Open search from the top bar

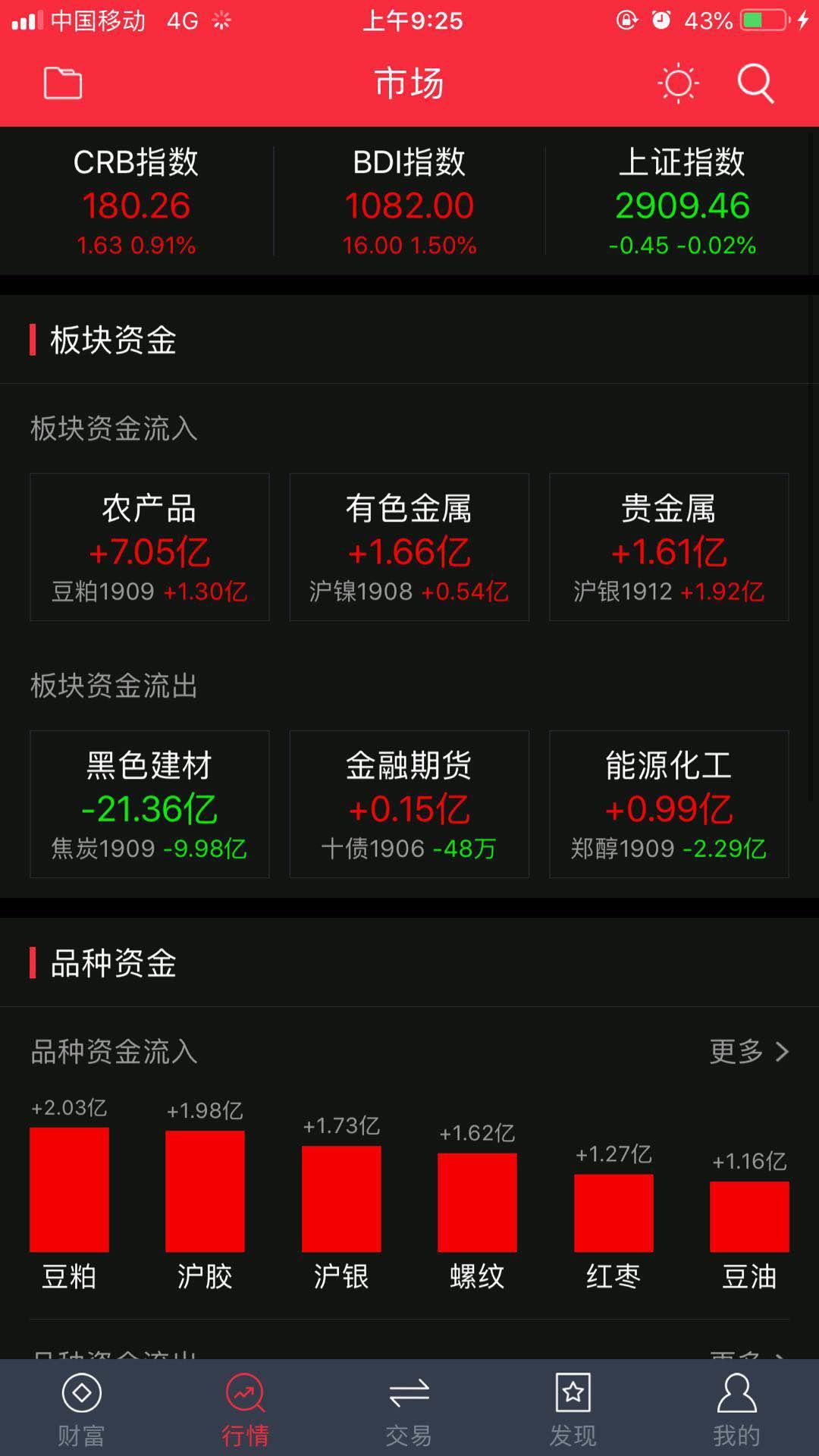(x=753, y=83)
